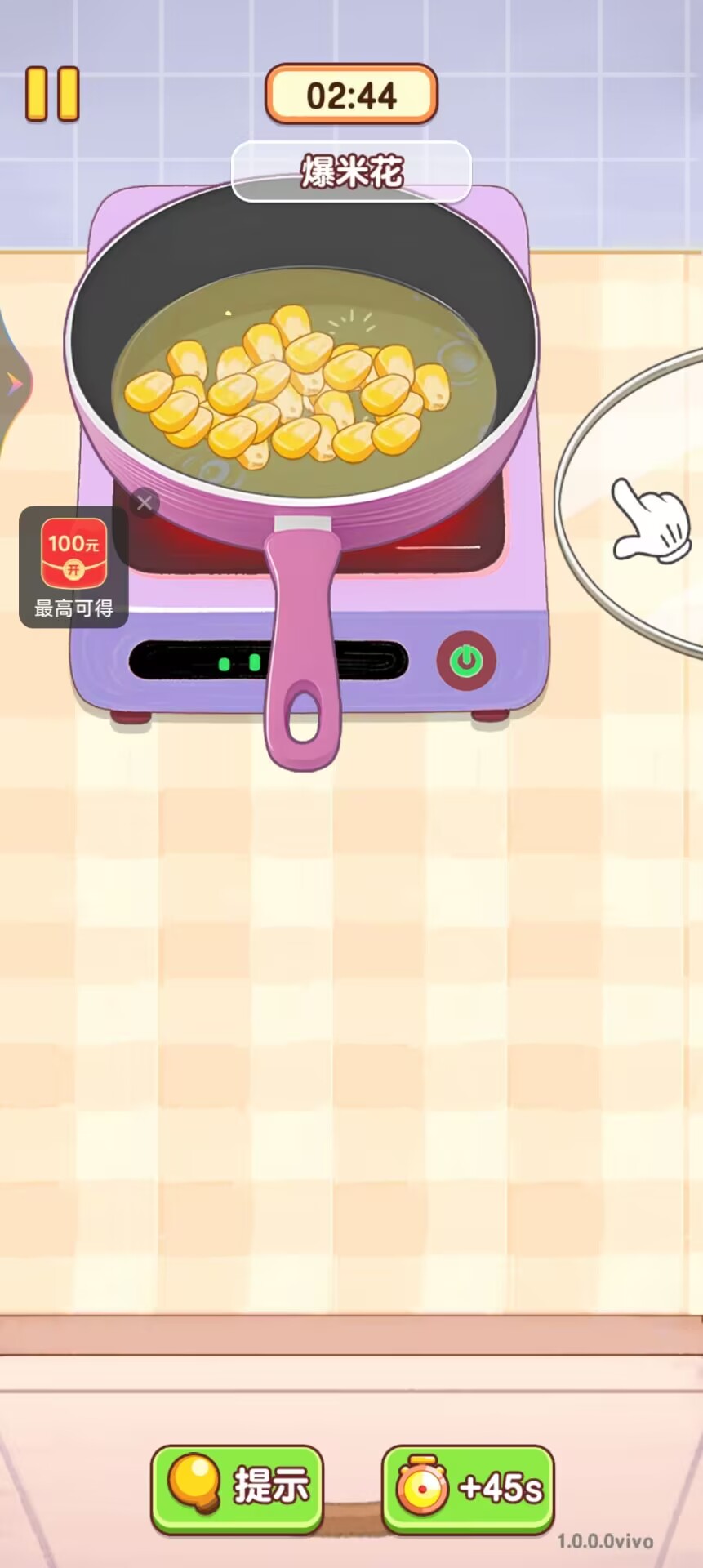The height and width of the screenshot is (1568, 703).
Task: Expand the side panel arrow
Action: click(x=14, y=384)
